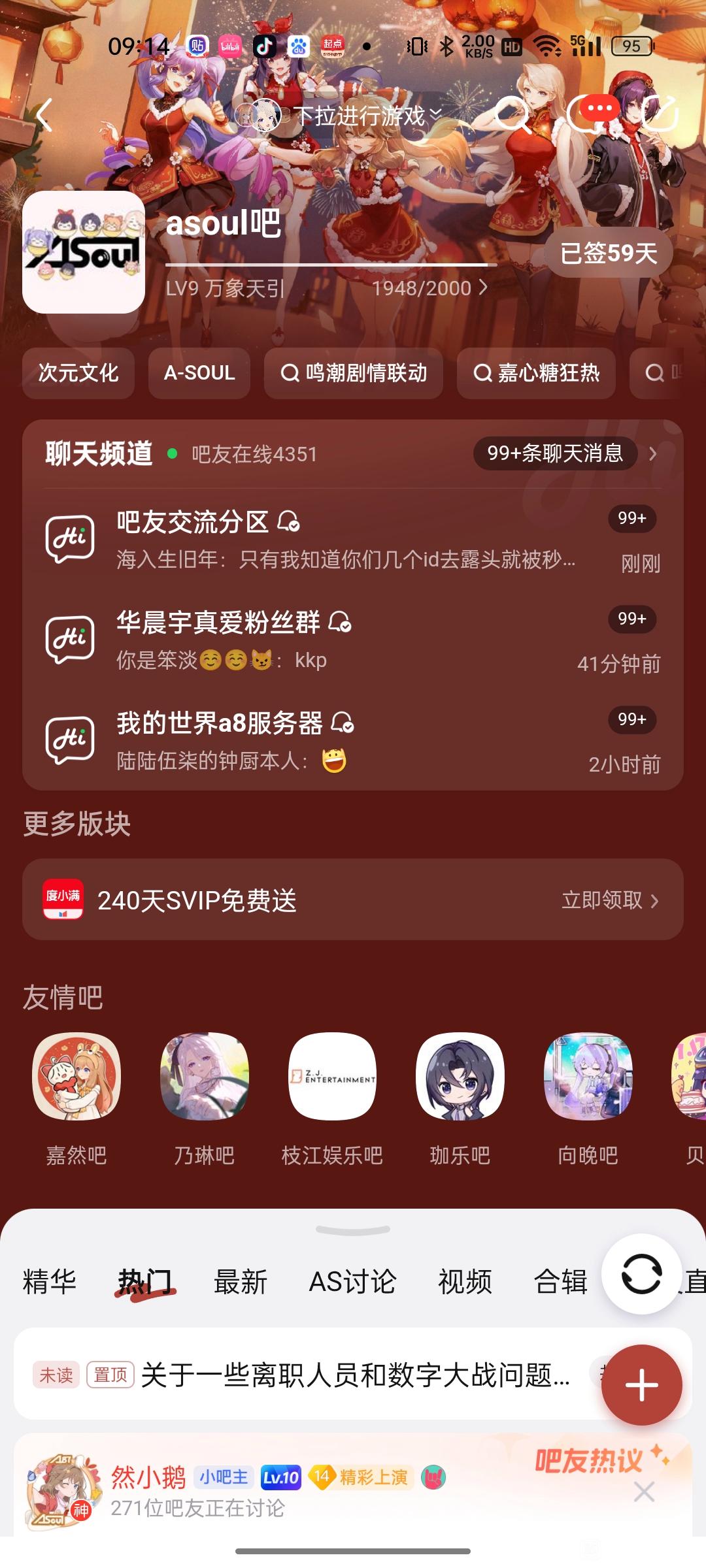Go back using the top-left arrow
This screenshot has height=1568, width=706.
tap(44, 116)
